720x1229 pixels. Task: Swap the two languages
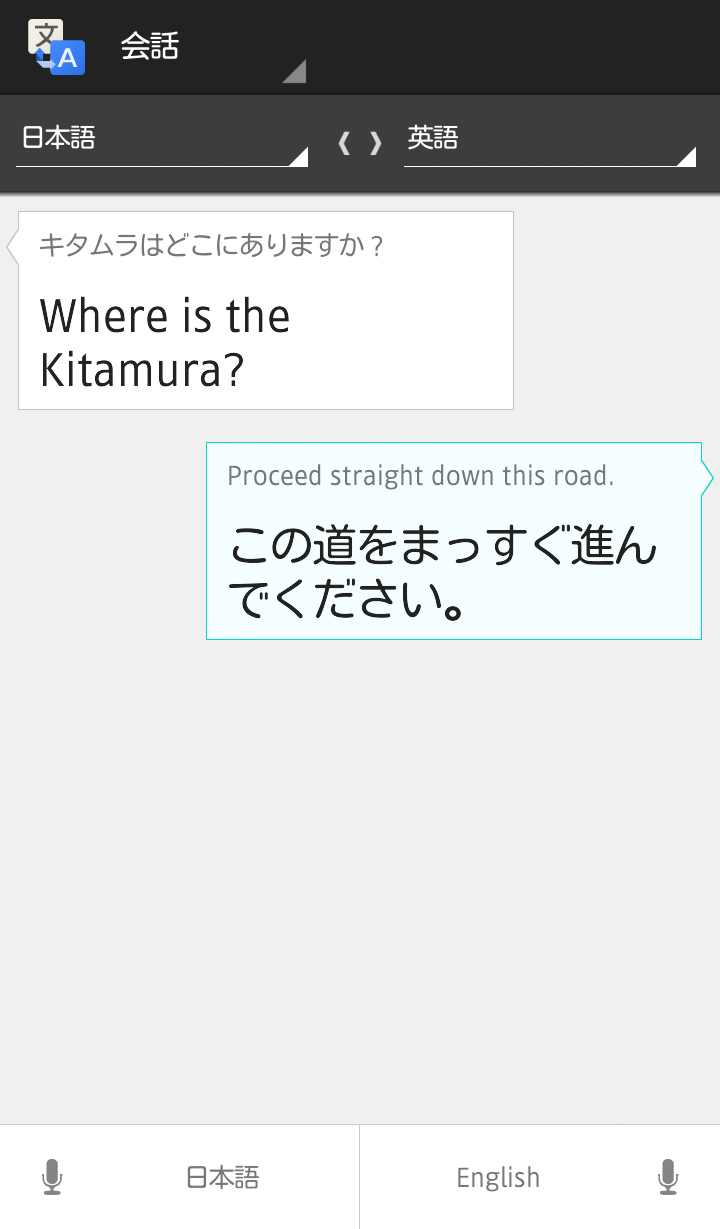click(x=360, y=143)
